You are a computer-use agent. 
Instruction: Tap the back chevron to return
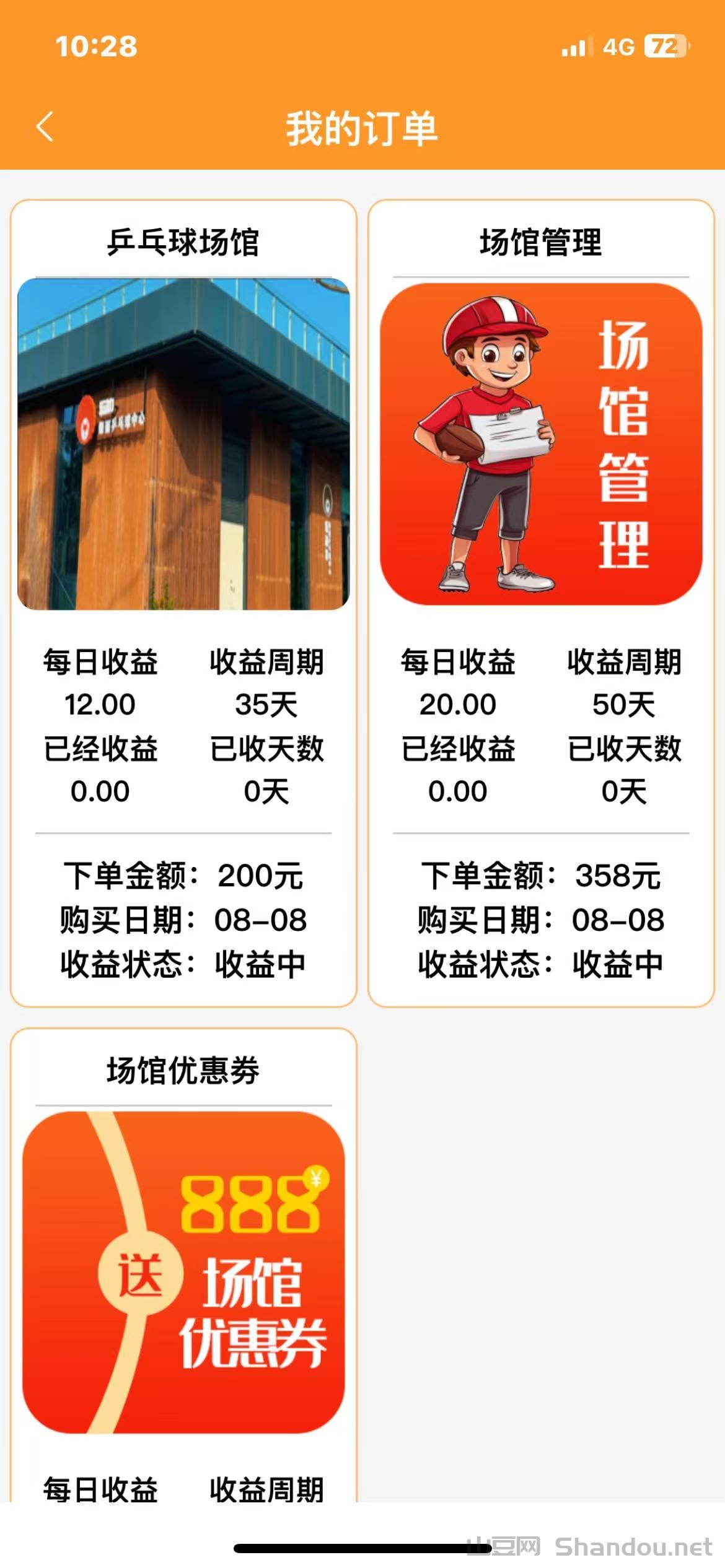[x=43, y=126]
